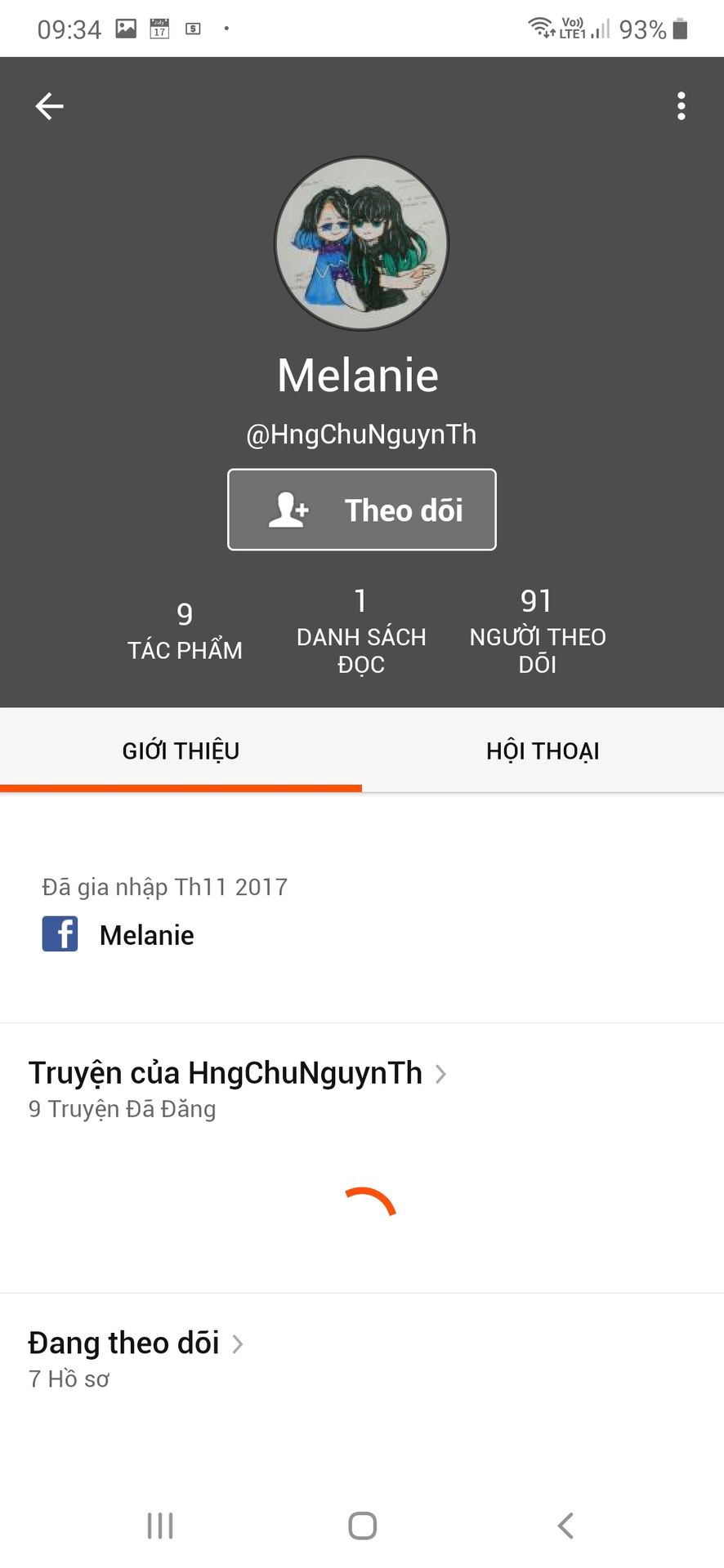Screen dimensions: 724x1568
Task: Expand Truyện của HngChuNguynTh stories
Action: (237, 1073)
